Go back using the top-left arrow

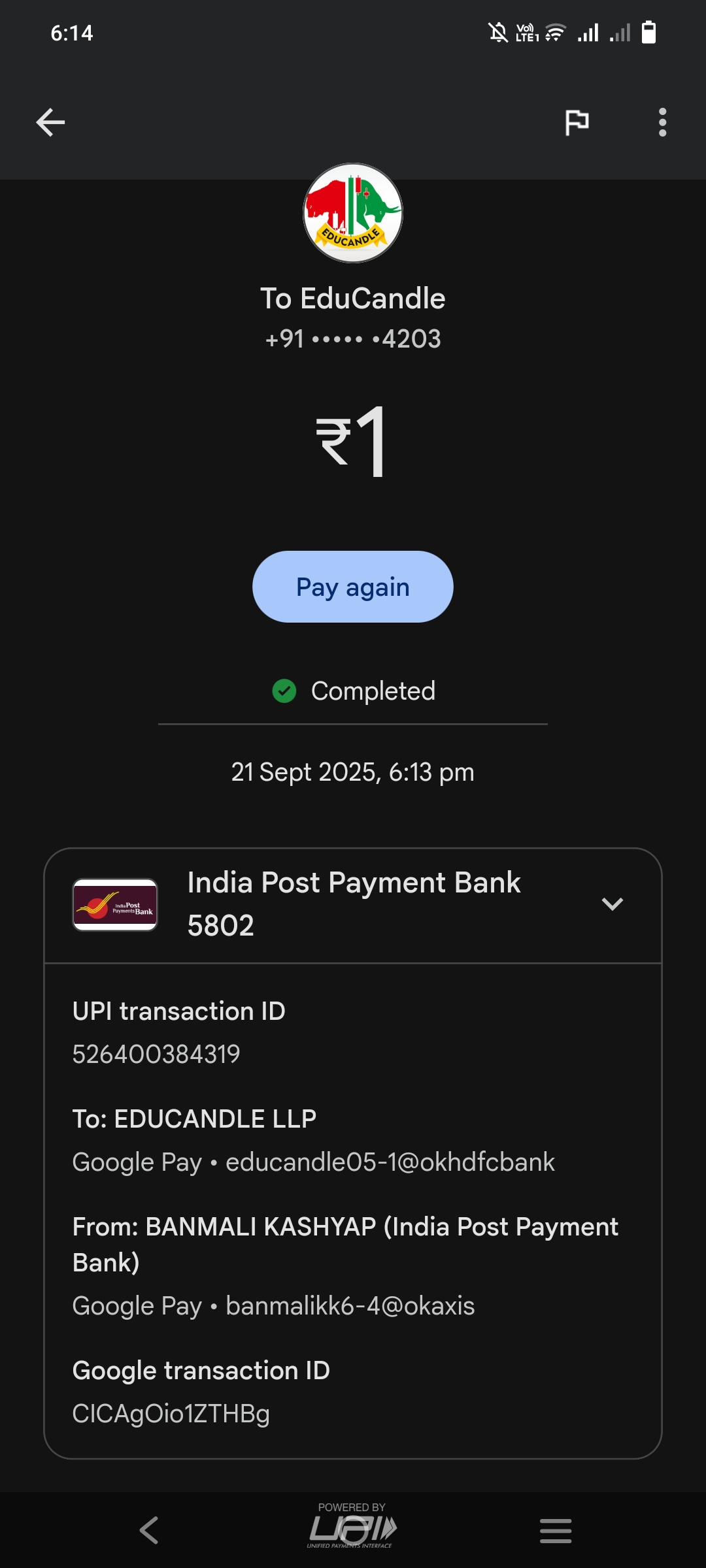(50, 122)
